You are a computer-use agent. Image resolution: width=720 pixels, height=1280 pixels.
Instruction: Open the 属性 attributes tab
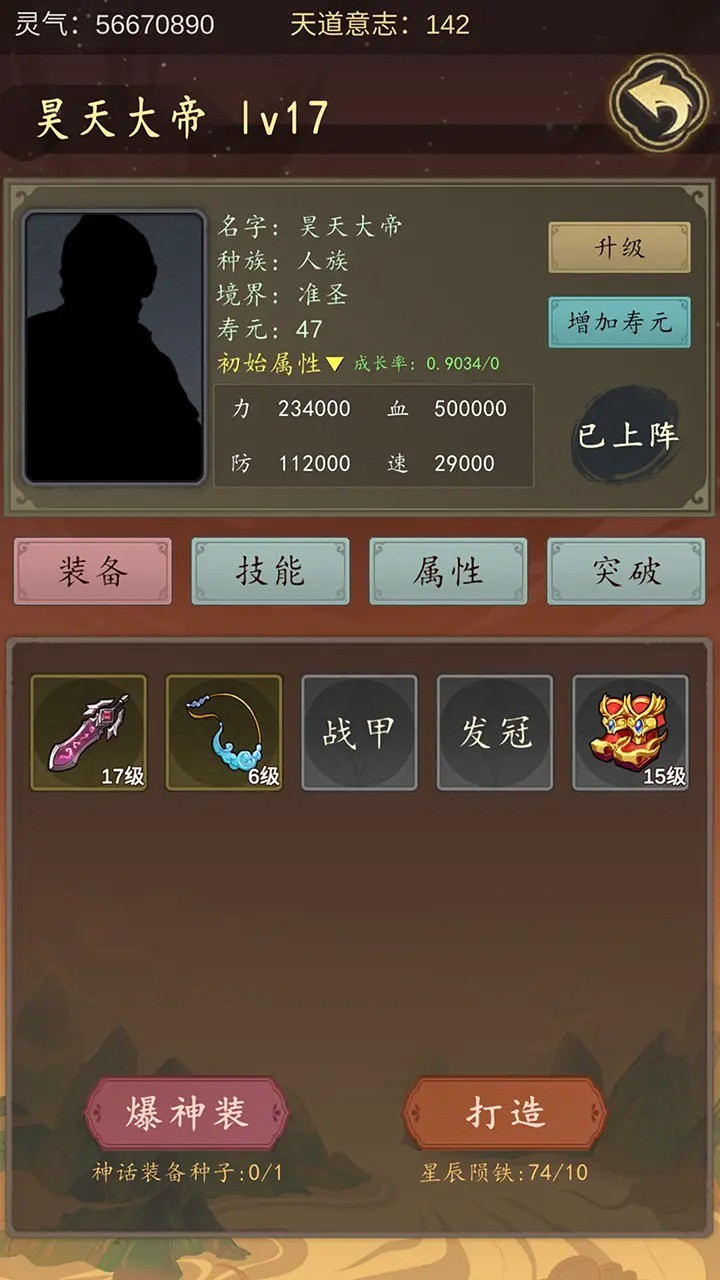click(448, 571)
